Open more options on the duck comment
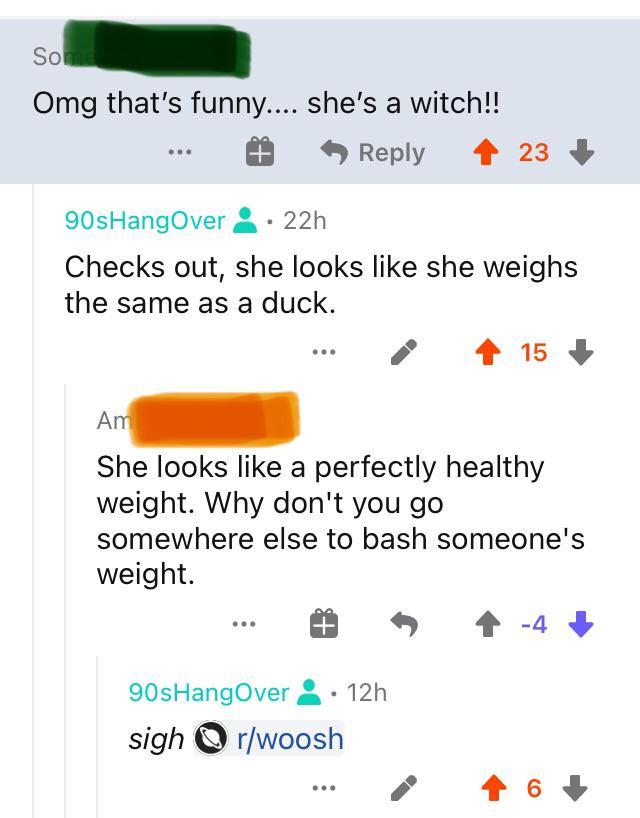 (x=321, y=352)
